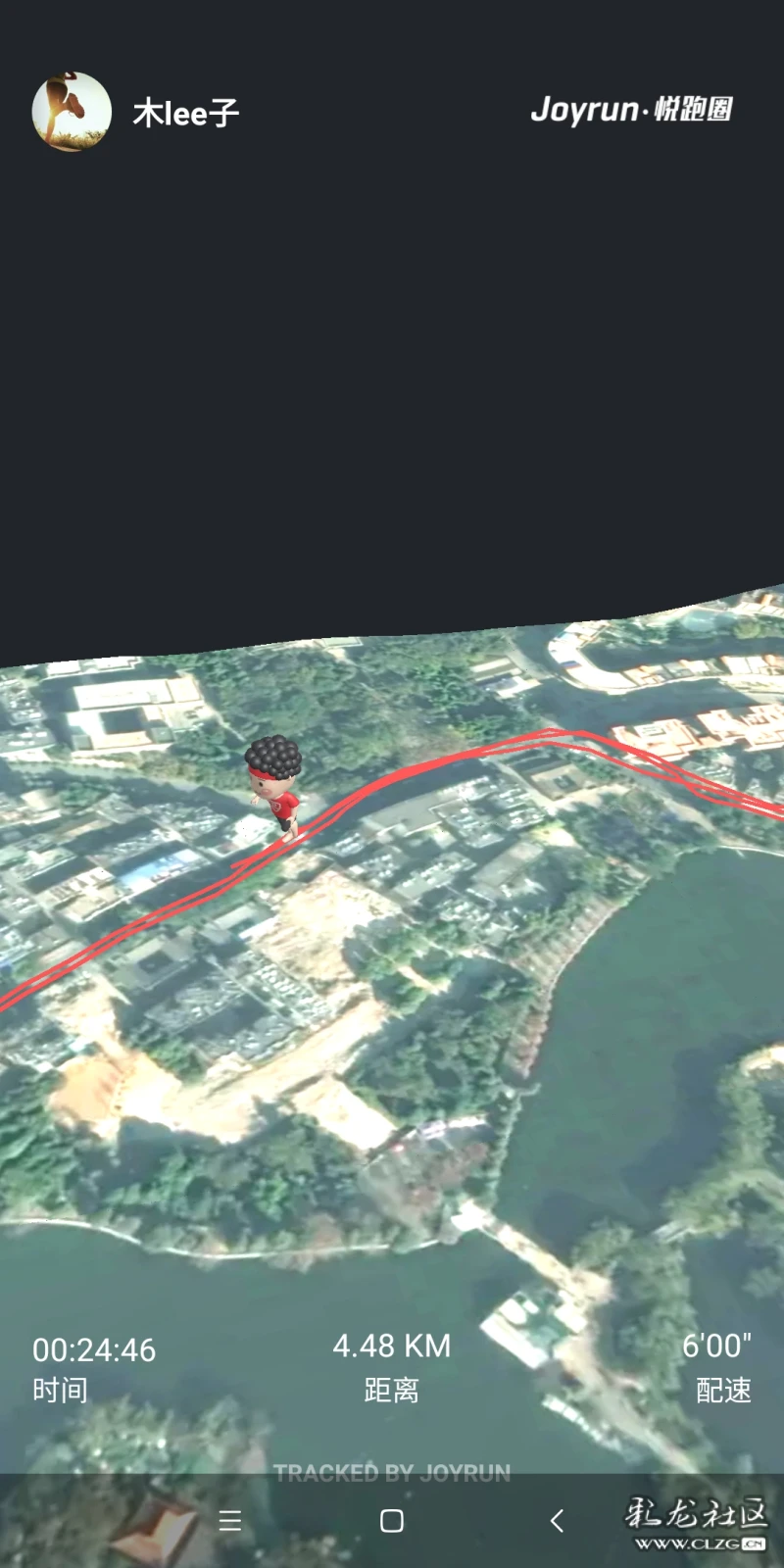Go back using the navigation bar arrow
The width and height of the screenshot is (784, 1568).
[557, 1520]
